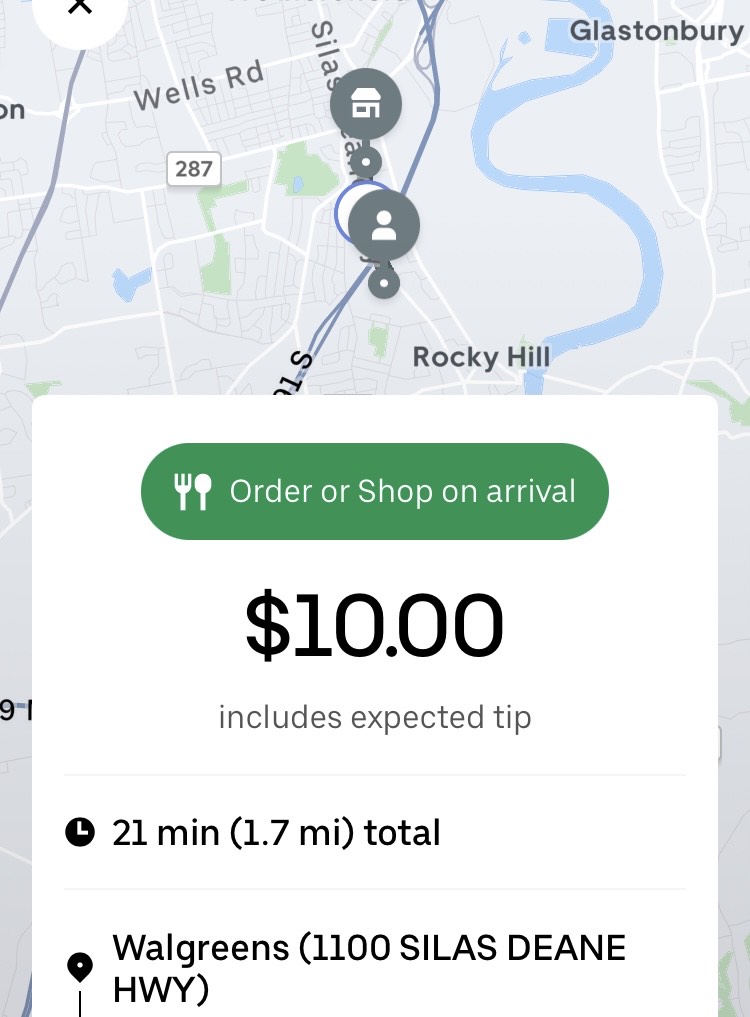Click the Route 287 highway shield
This screenshot has width=750, height=1017.
pyautogui.click(x=193, y=169)
